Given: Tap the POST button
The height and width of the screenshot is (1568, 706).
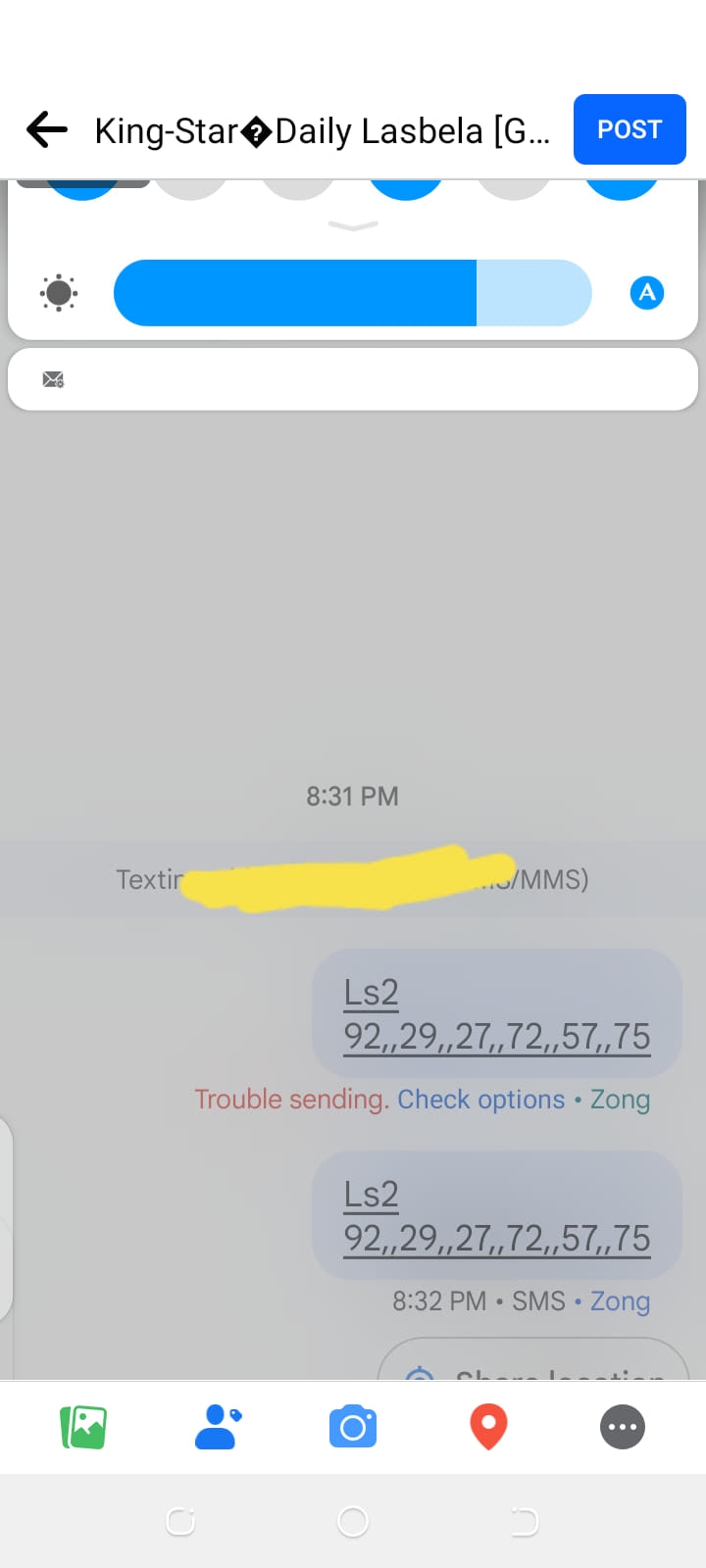Looking at the screenshot, I should [x=630, y=129].
